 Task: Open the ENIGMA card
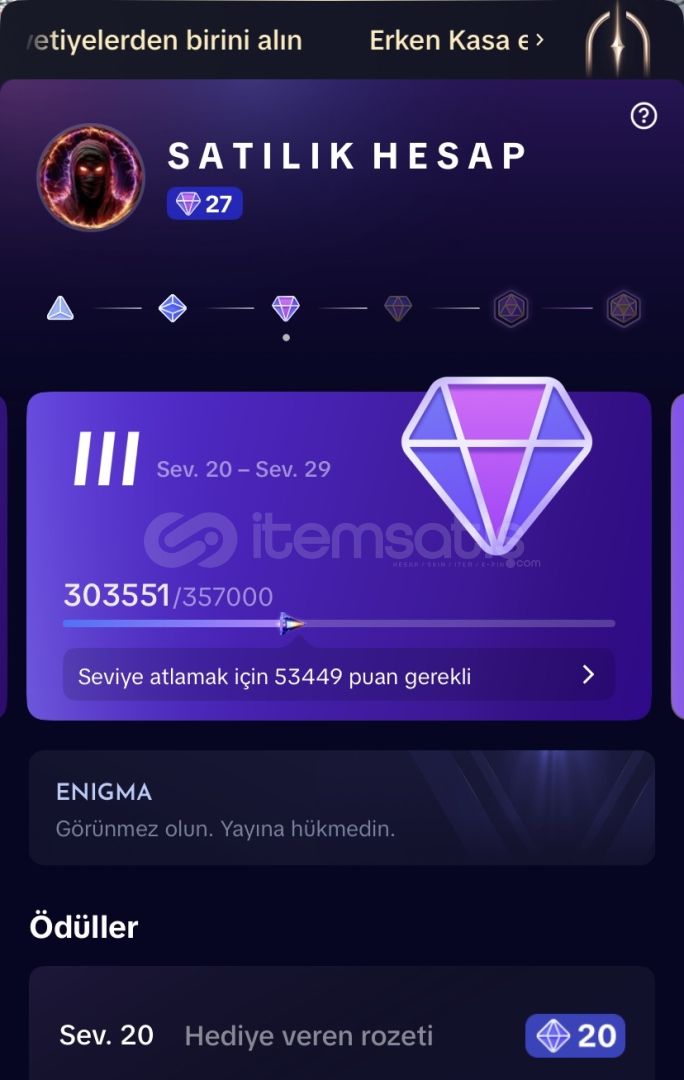(x=341, y=808)
